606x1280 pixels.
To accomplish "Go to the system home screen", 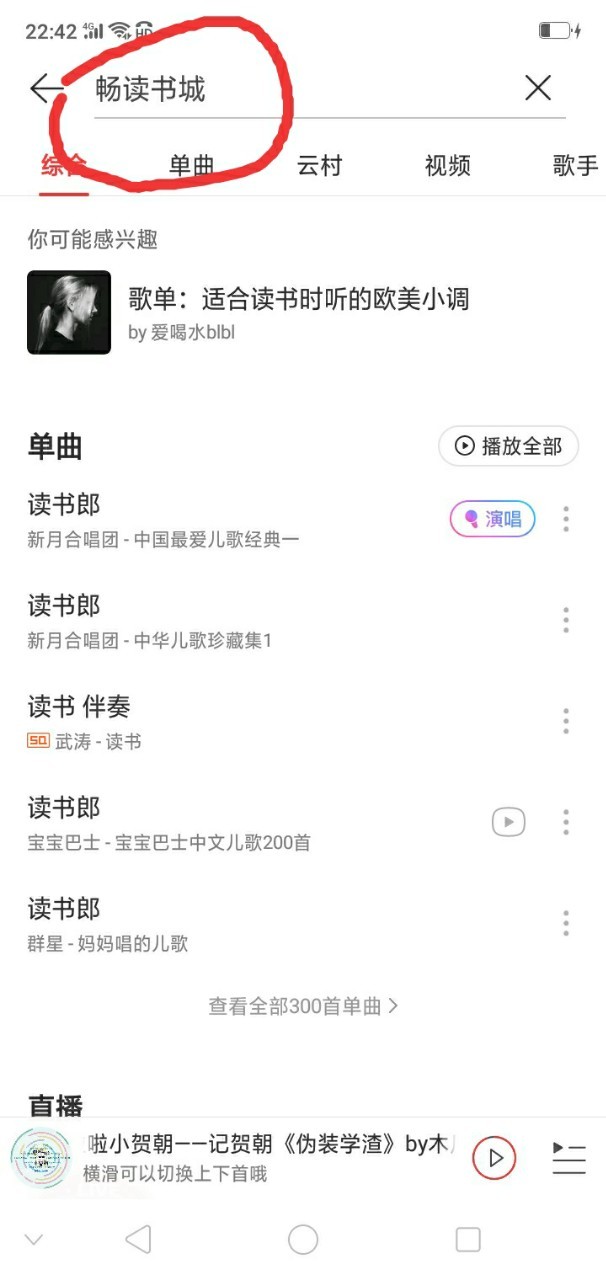I will [x=303, y=1240].
